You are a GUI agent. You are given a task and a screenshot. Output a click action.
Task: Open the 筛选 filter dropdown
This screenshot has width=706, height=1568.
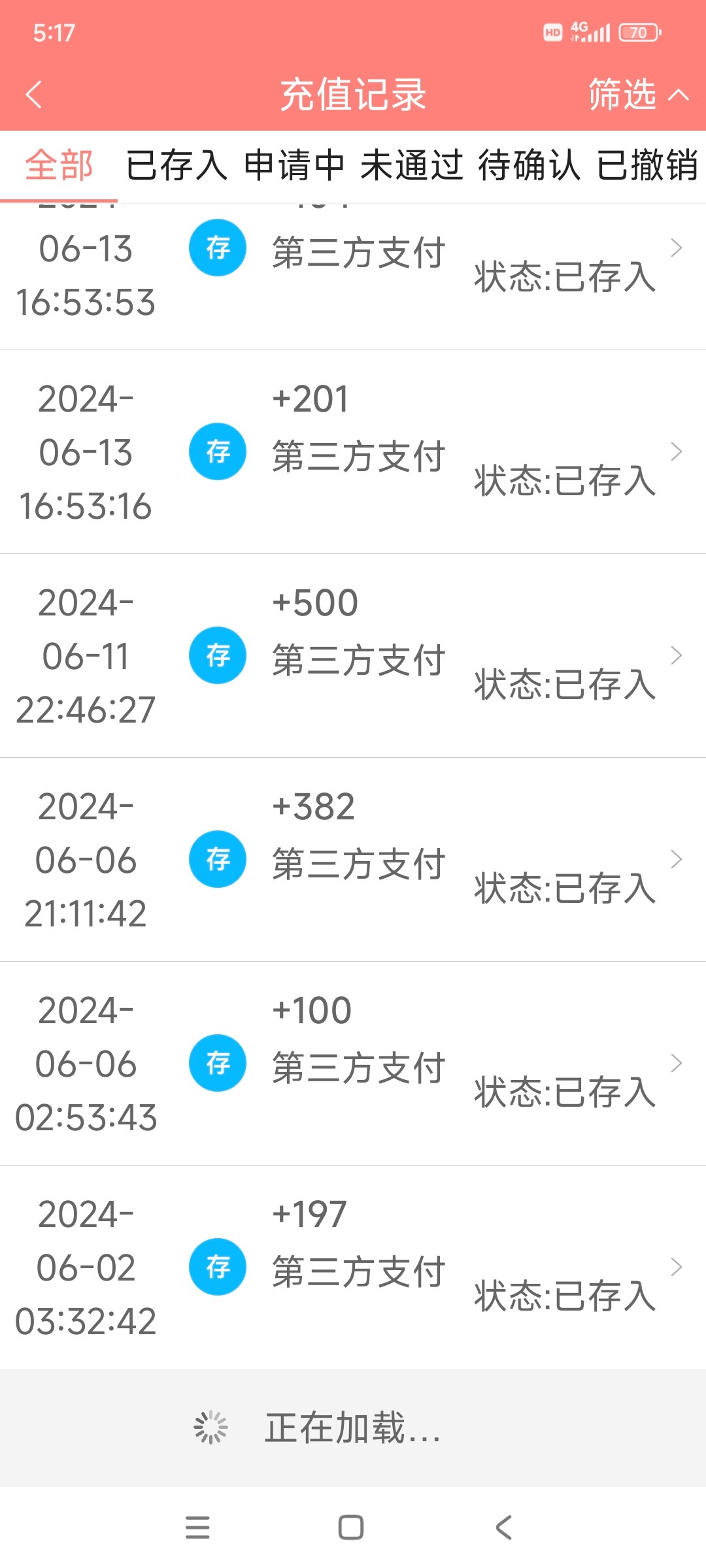click(637, 95)
